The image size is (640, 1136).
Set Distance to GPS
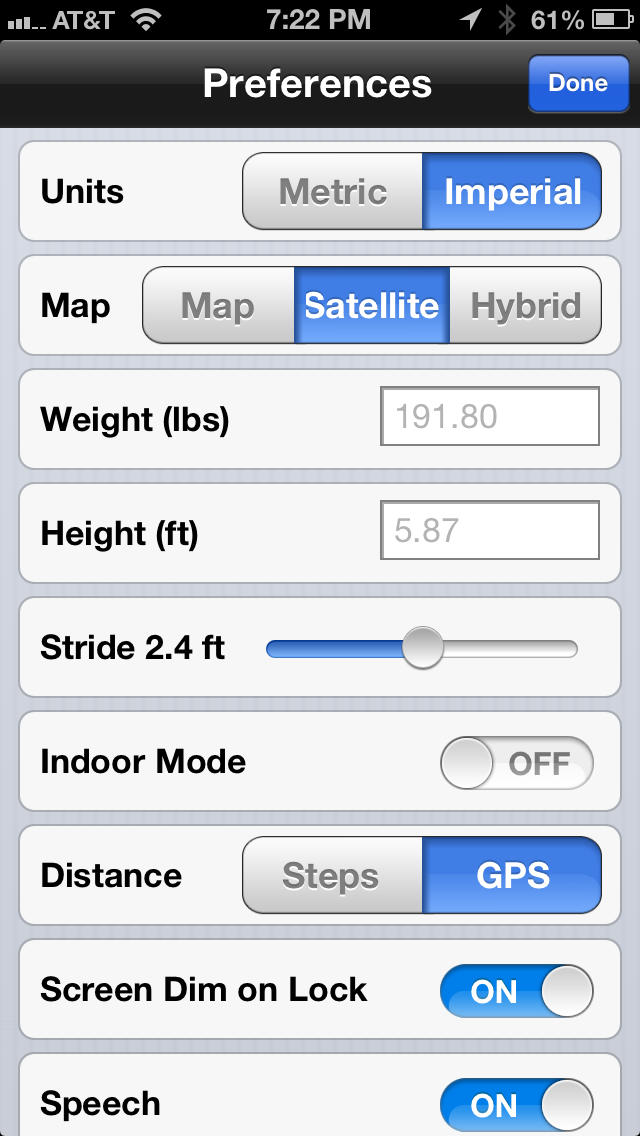coord(512,875)
